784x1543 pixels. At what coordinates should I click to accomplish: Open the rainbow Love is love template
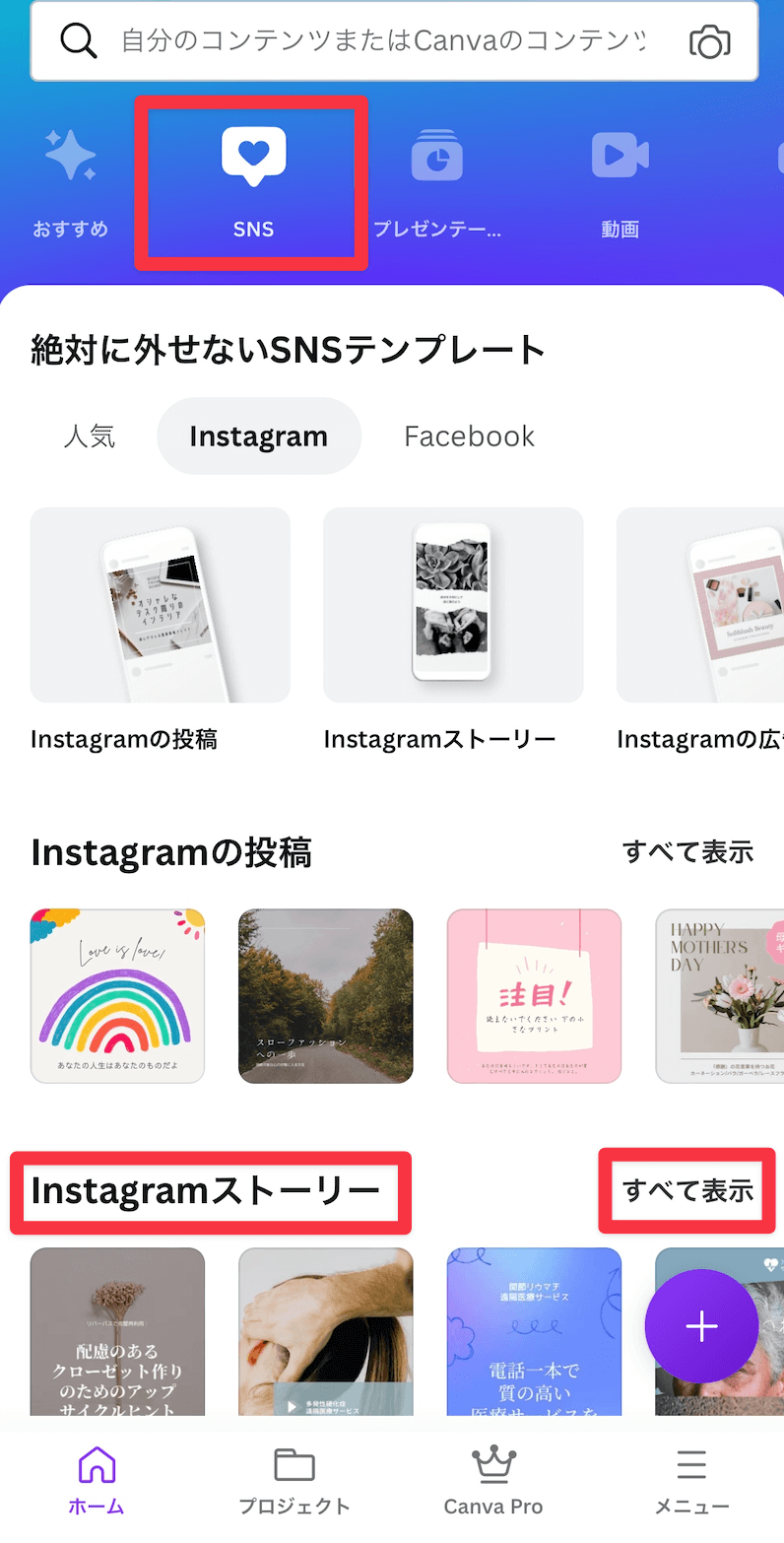click(x=117, y=996)
